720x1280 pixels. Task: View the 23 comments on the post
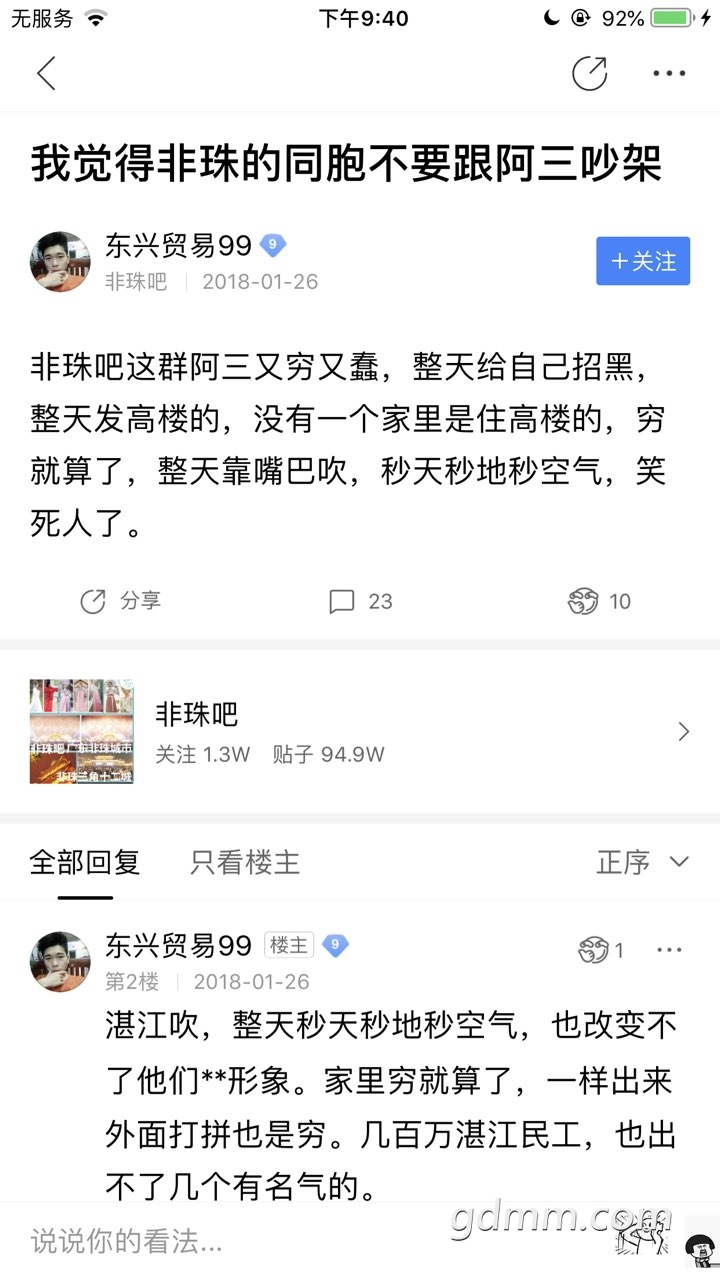point(360,601)
